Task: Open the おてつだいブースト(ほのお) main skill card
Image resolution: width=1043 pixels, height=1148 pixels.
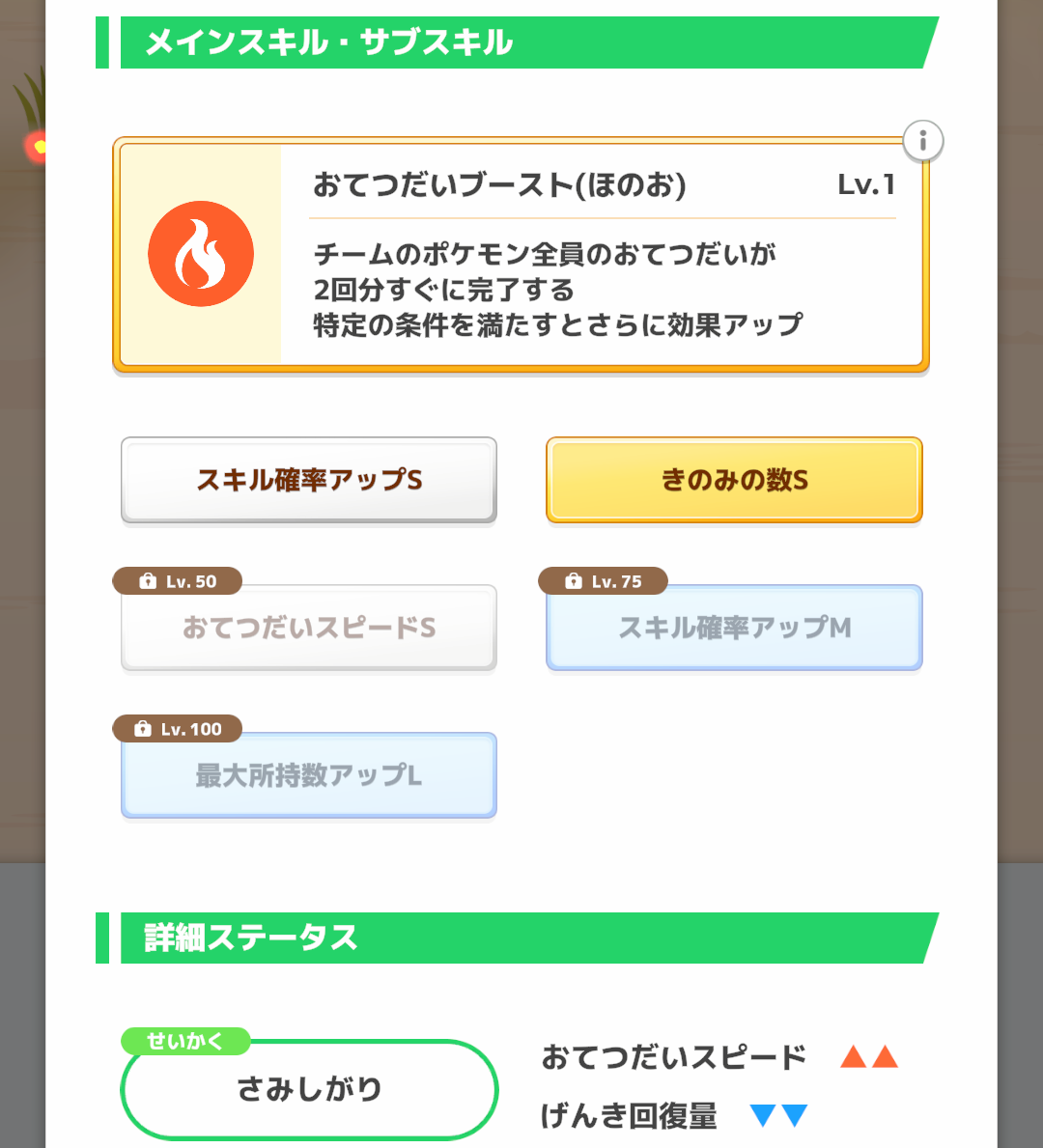Action: [521, 255]
